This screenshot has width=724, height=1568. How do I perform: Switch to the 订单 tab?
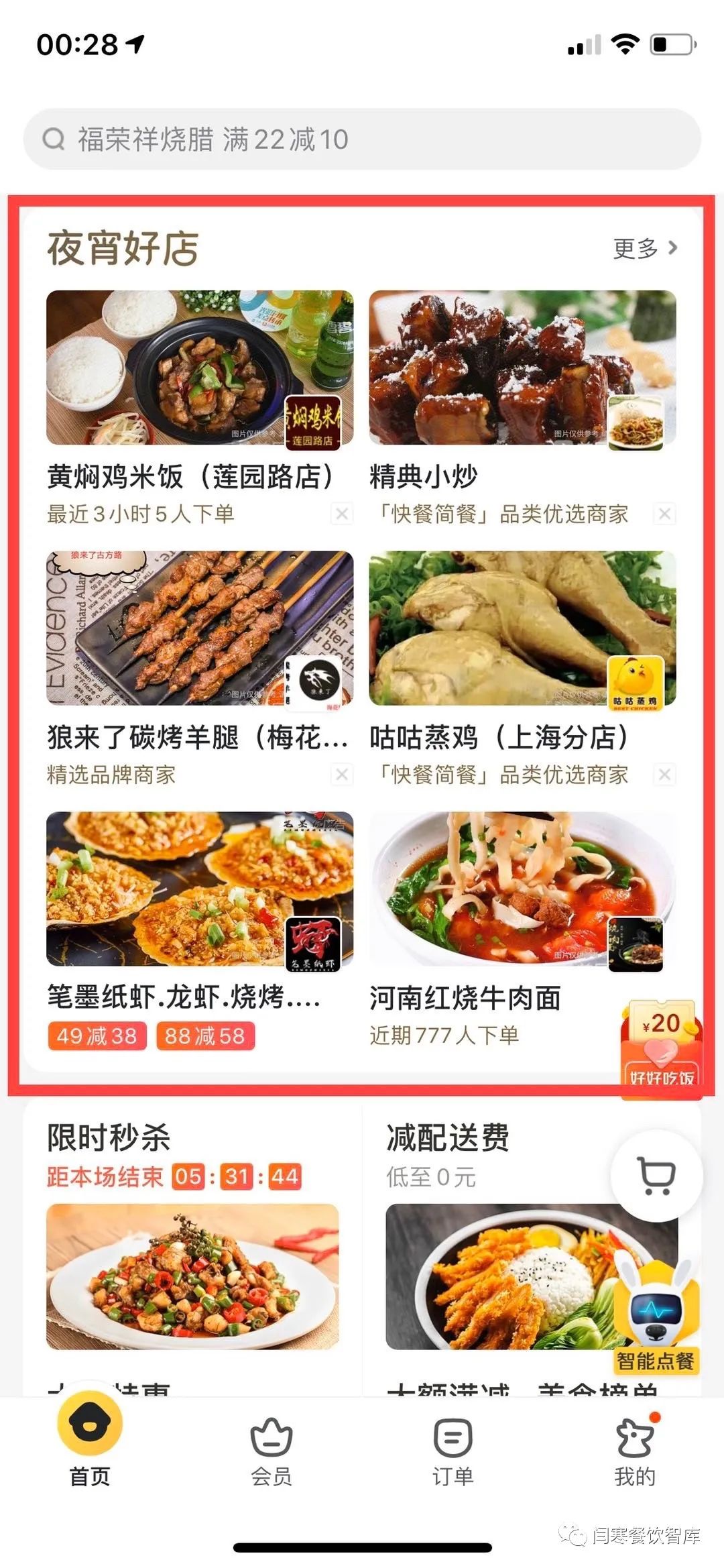pyautogui.click(x=452, y=1452)
